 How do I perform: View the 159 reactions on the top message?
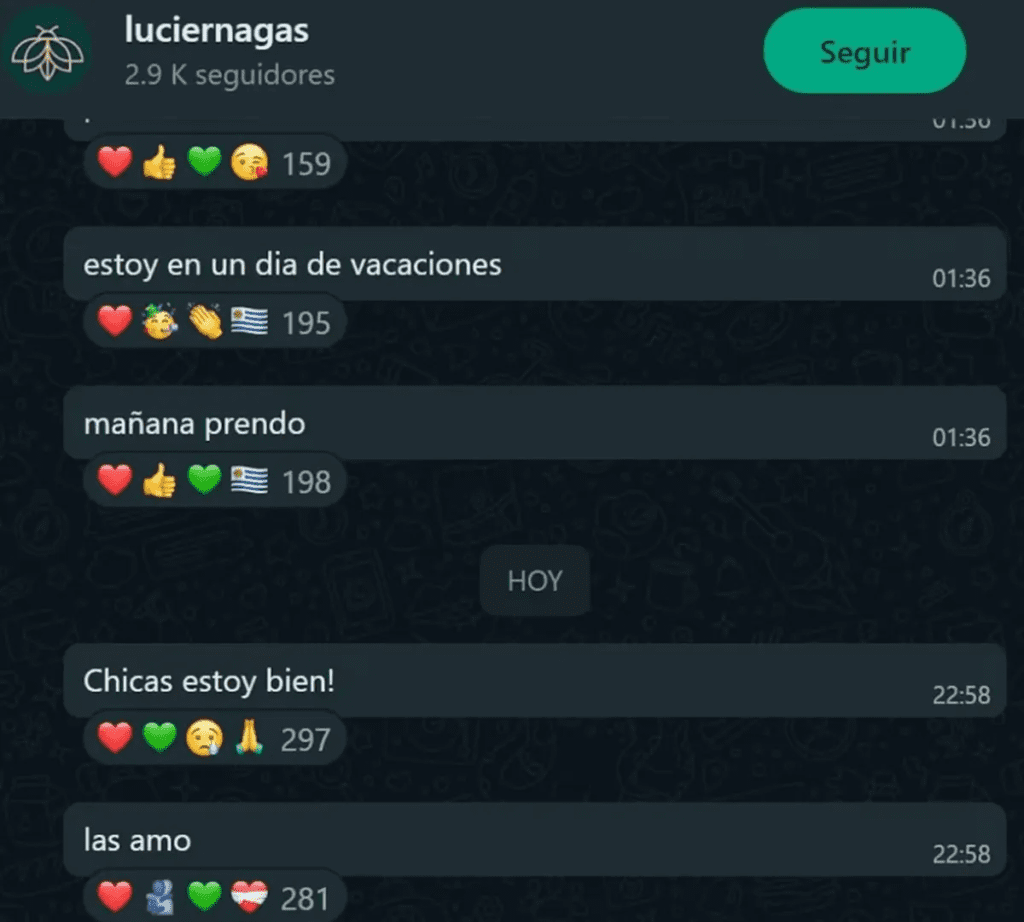tap(214, 163)
